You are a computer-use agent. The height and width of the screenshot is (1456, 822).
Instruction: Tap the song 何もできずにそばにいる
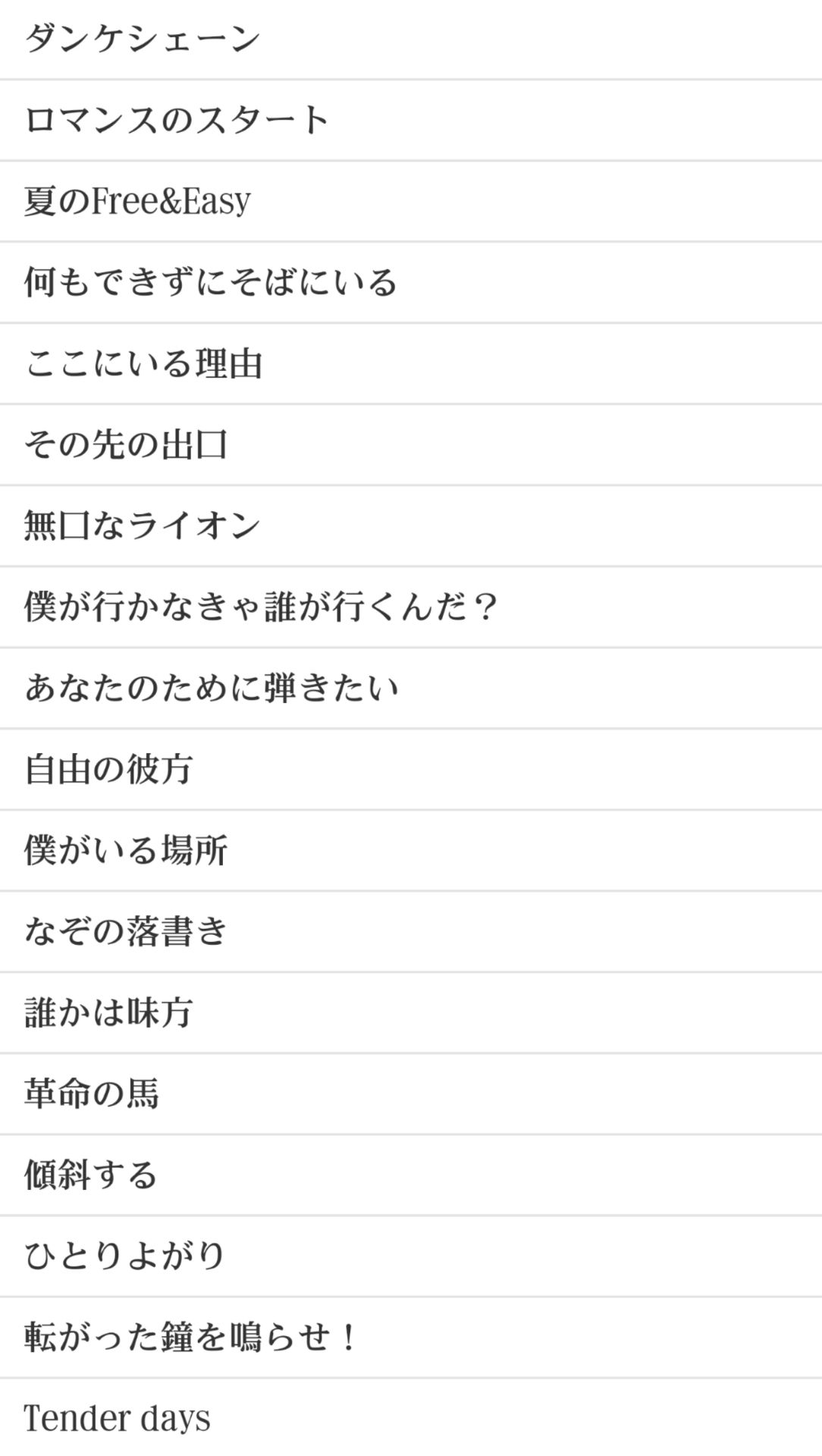click(x=210, y=282)
